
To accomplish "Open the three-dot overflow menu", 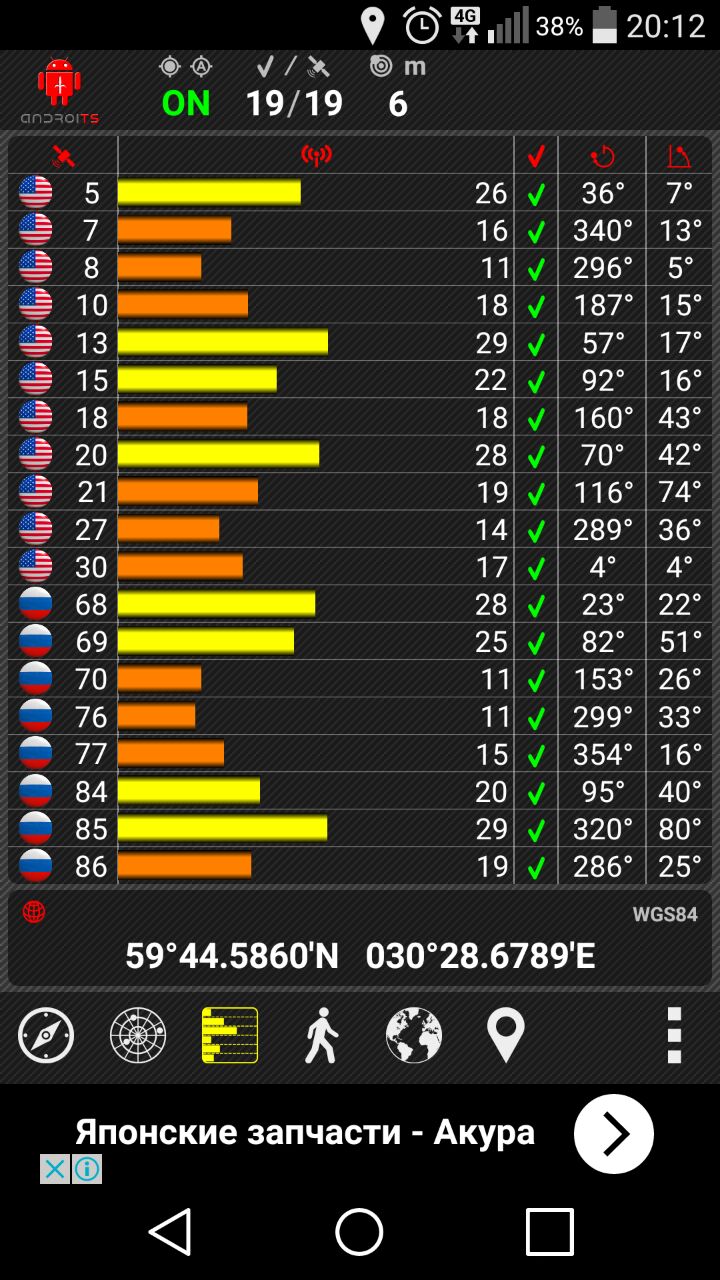I will coord(674,1035).
